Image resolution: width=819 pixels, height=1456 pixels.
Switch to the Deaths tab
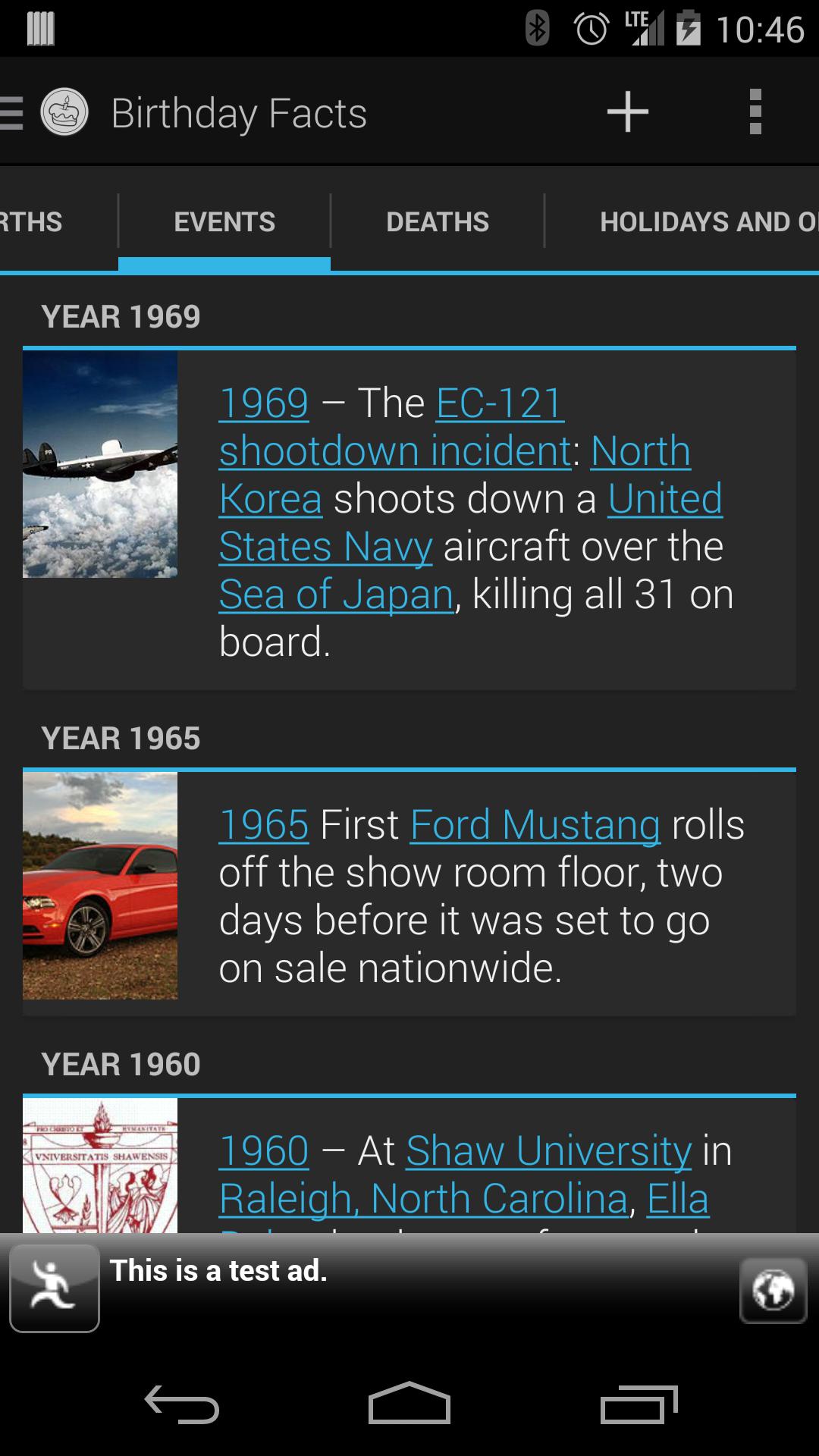tap(437, 221)
